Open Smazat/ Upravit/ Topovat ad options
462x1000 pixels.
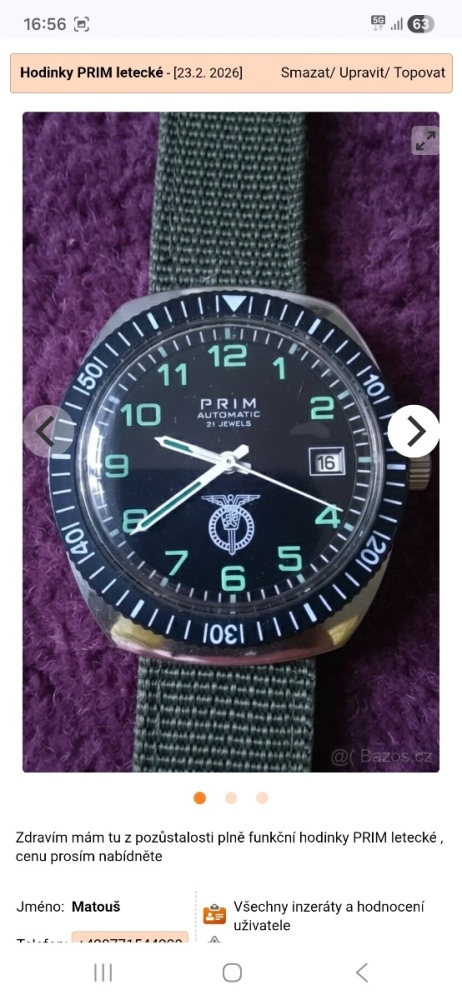tap(363, 73)
